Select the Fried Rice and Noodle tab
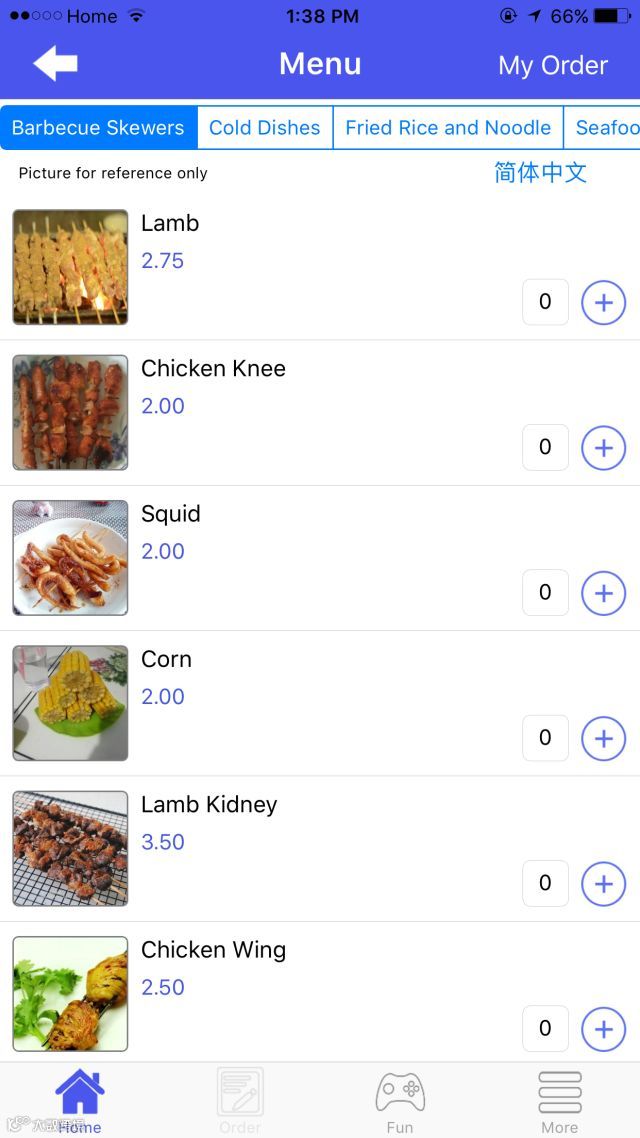The height and width of the screenshot is (1138, 640). pos(448,128)
